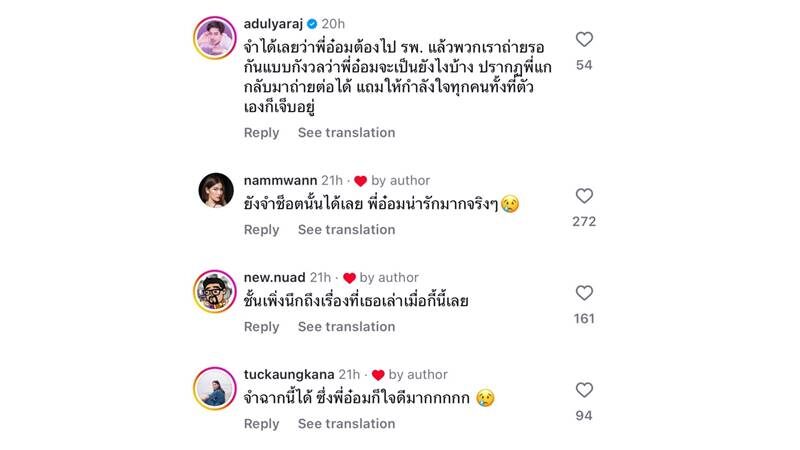Viewport: 800px width, 450px height.
Task: See translation of adulyaraj's comment
Action: click(346, 133)
